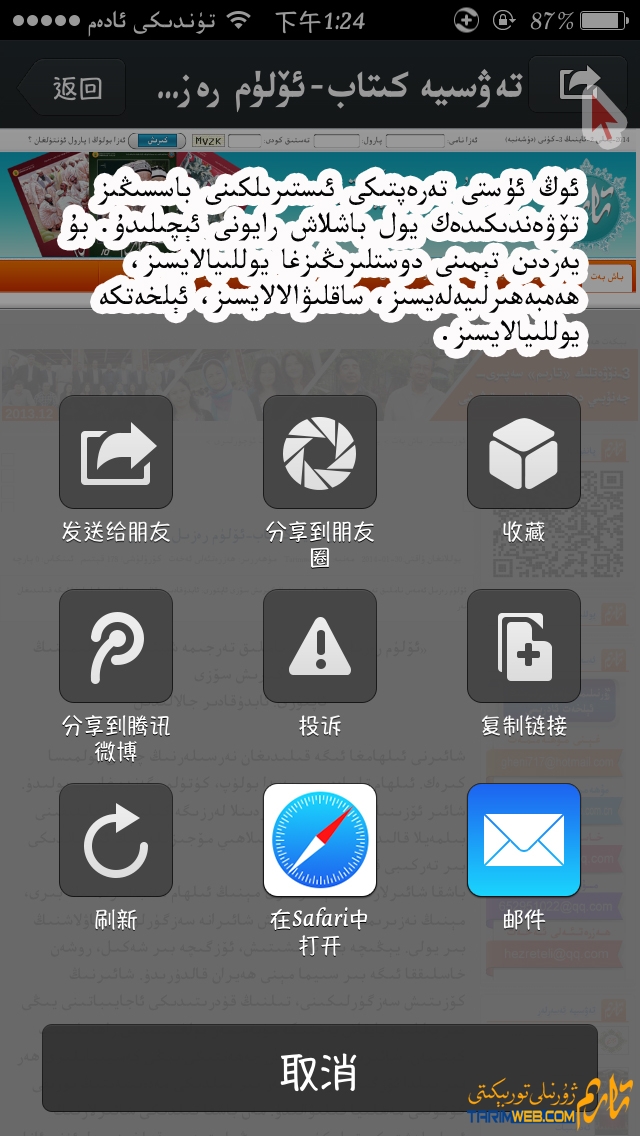Report the page with 投诉
640x1136 pixels.
tap(320, 646)
